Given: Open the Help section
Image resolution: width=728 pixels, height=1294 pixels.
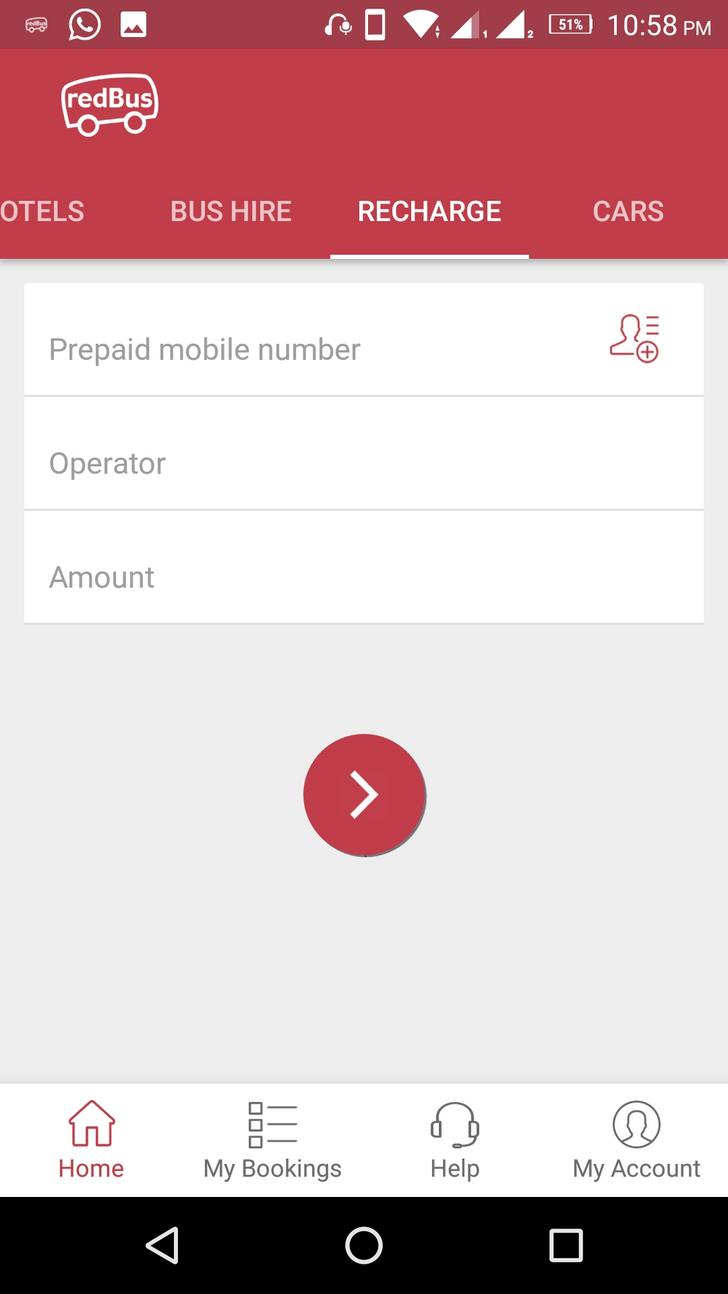Looking at the screenshot, I should (455, 1140).
